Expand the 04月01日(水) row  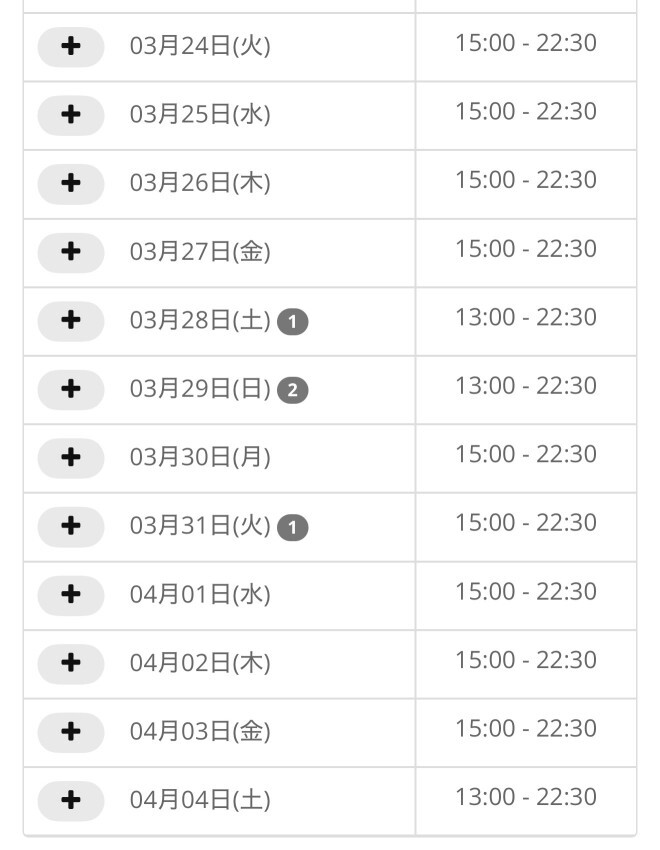pyautogui.click(x=71, y=595)
